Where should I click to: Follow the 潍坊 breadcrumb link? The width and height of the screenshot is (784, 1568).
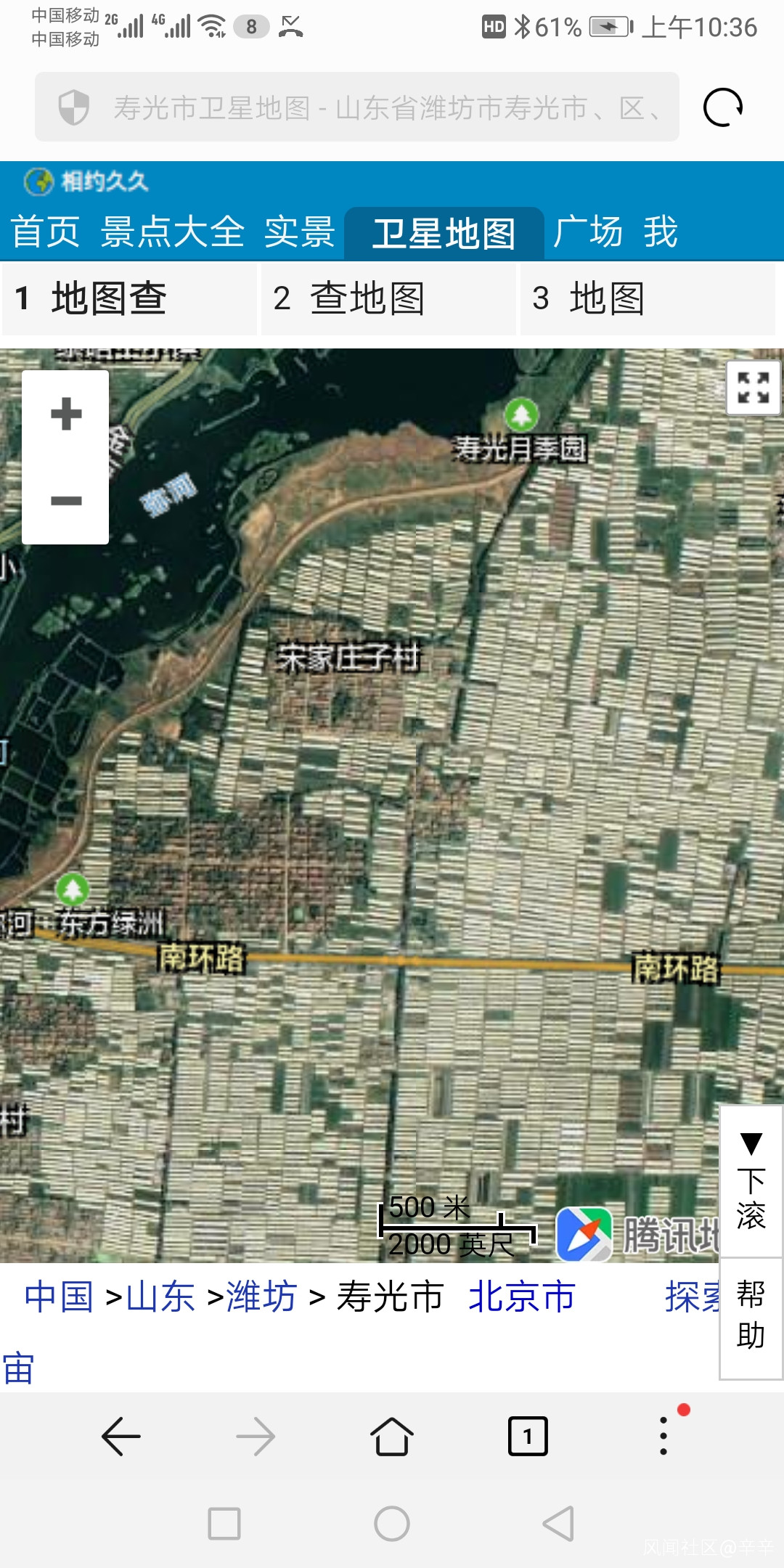click(262, 1297)
